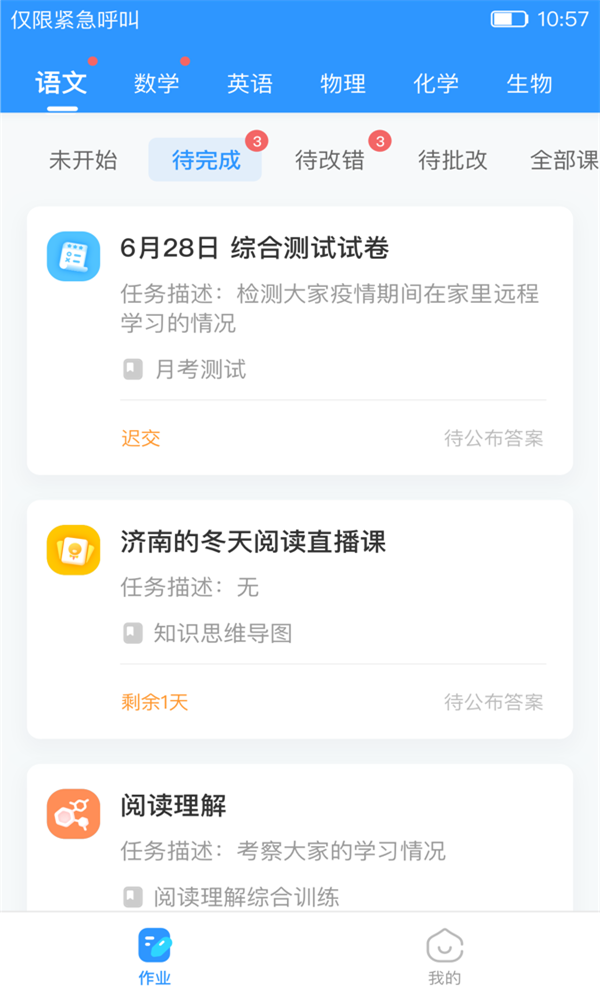Select the 待完成 filter
Screen dimensions: 600x1000
coord(206,160)
